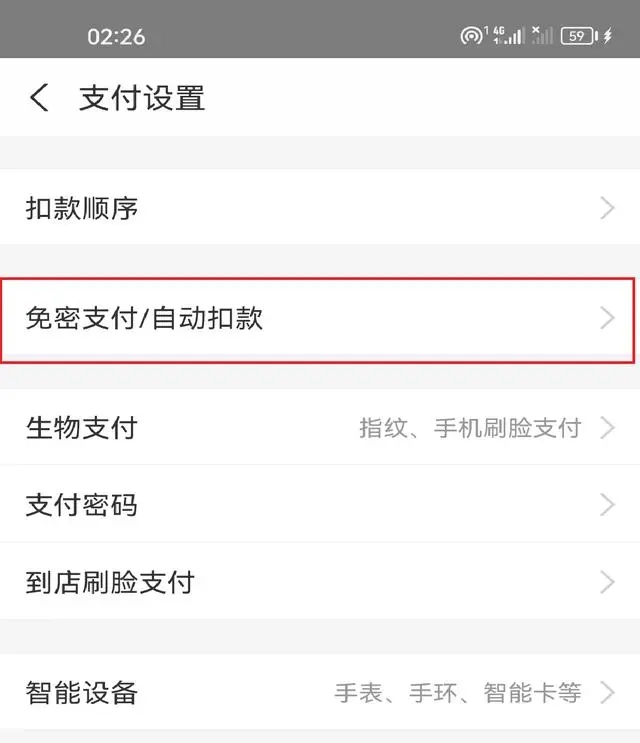This screenshot has height=743, width=640.
Task: Open 生物支付 fingerprint and face options
Action: [320, 427]
